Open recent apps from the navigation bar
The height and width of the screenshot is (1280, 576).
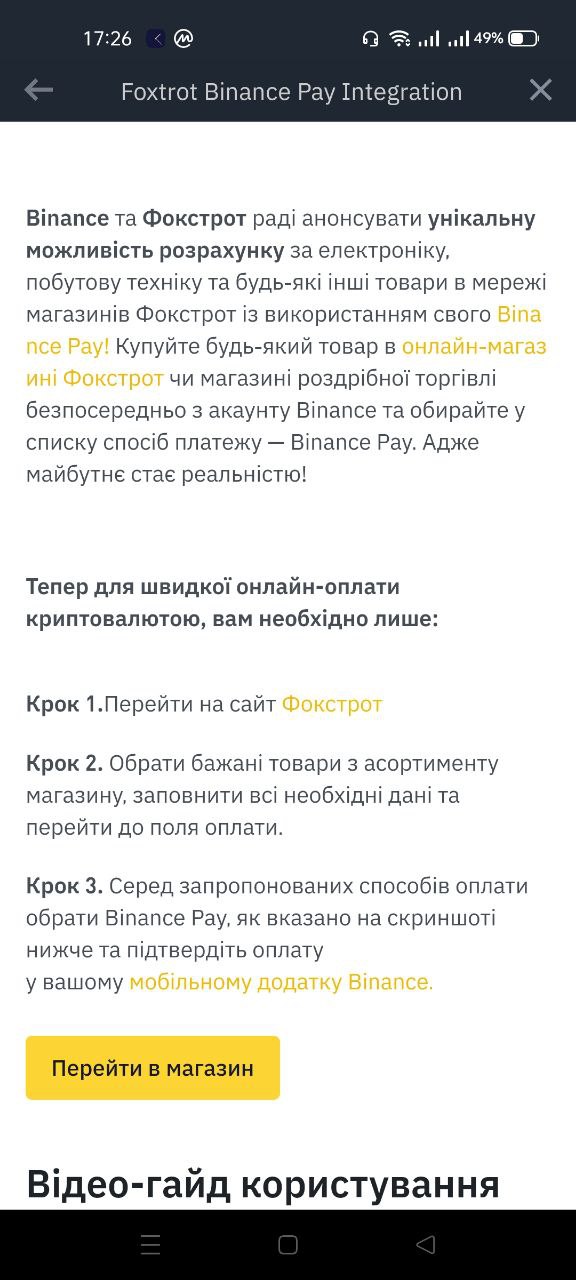click(150, 1245)
